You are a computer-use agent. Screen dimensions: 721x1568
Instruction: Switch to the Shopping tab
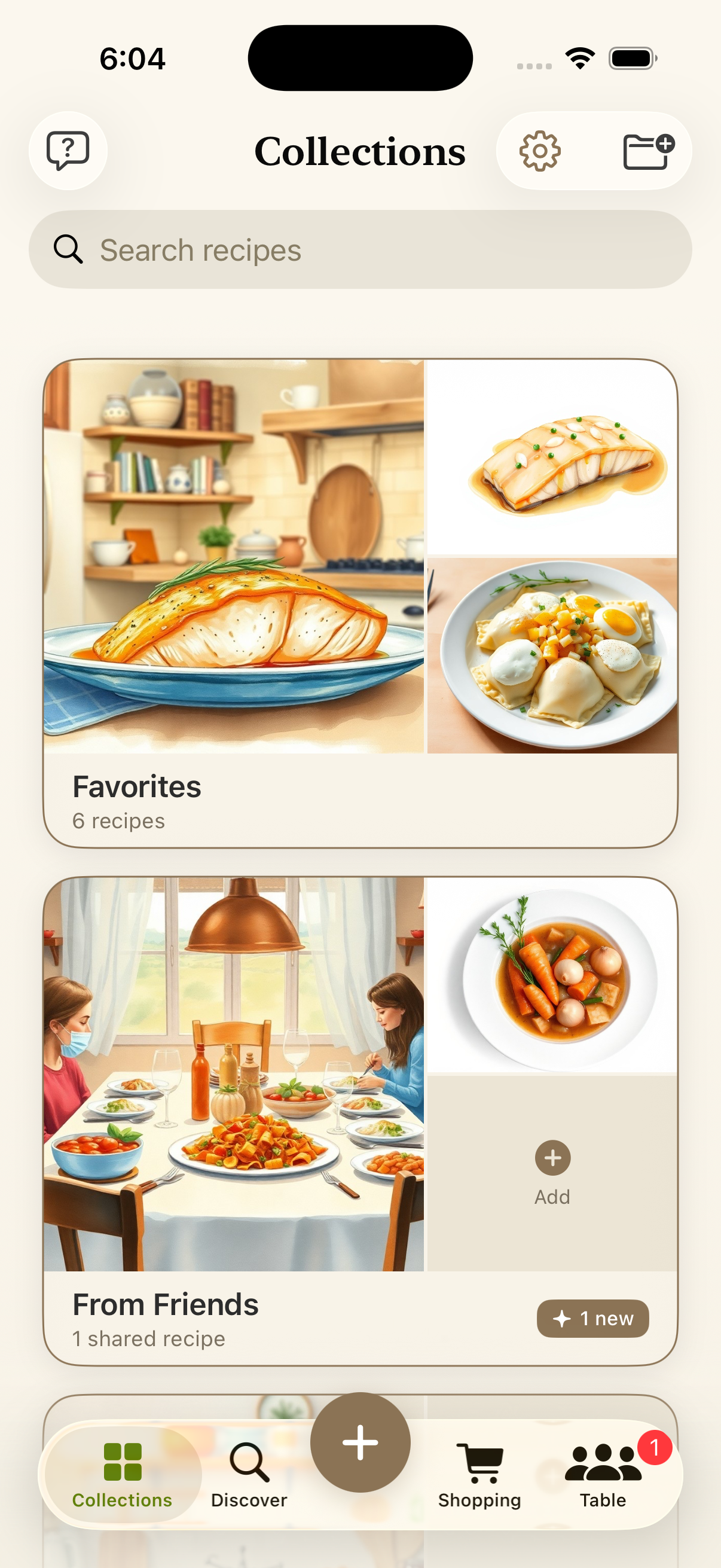[x=479, y=1474]
